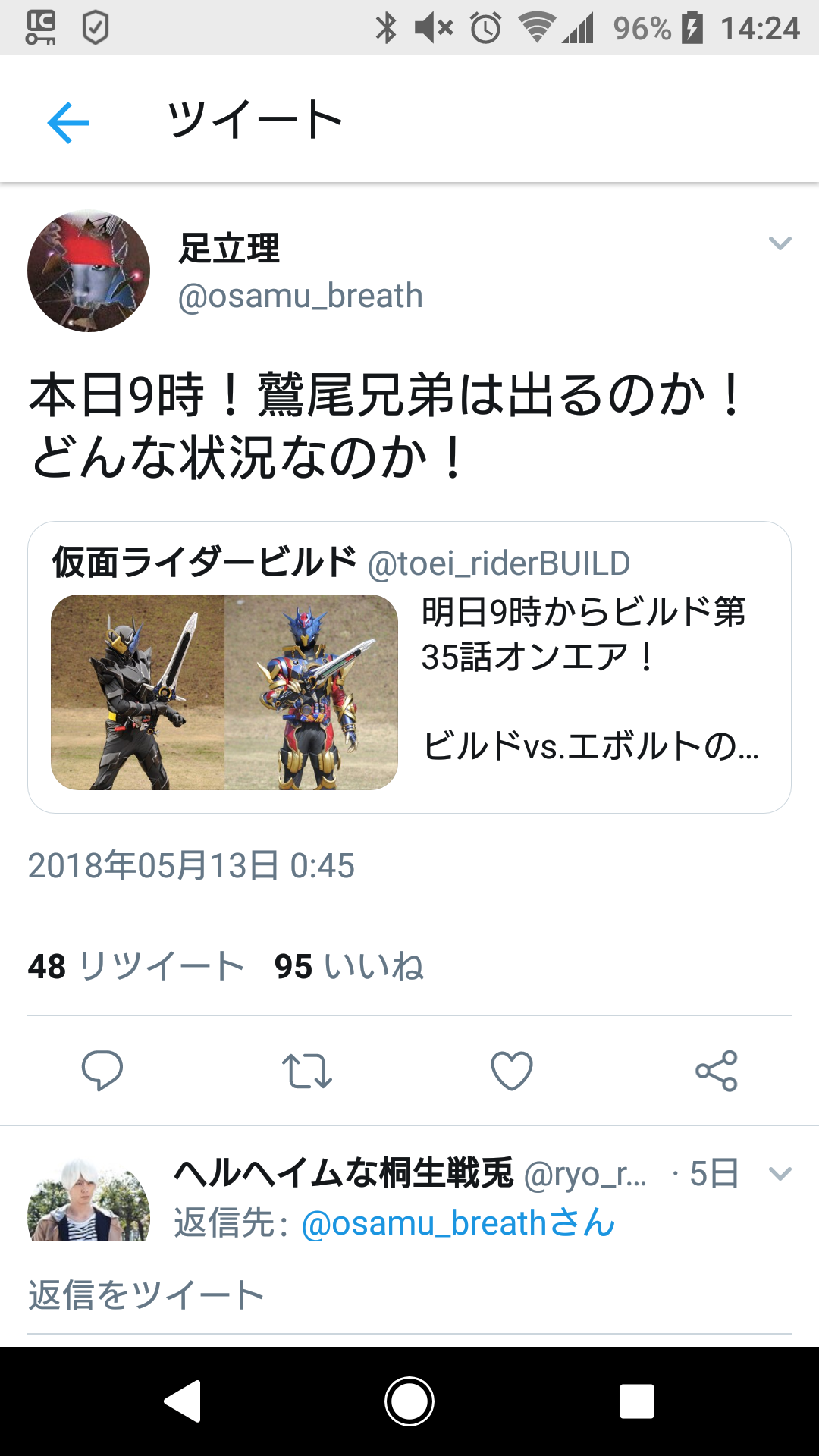Share this tweet
The image size is (819, 1456).
click(717, 1071)
